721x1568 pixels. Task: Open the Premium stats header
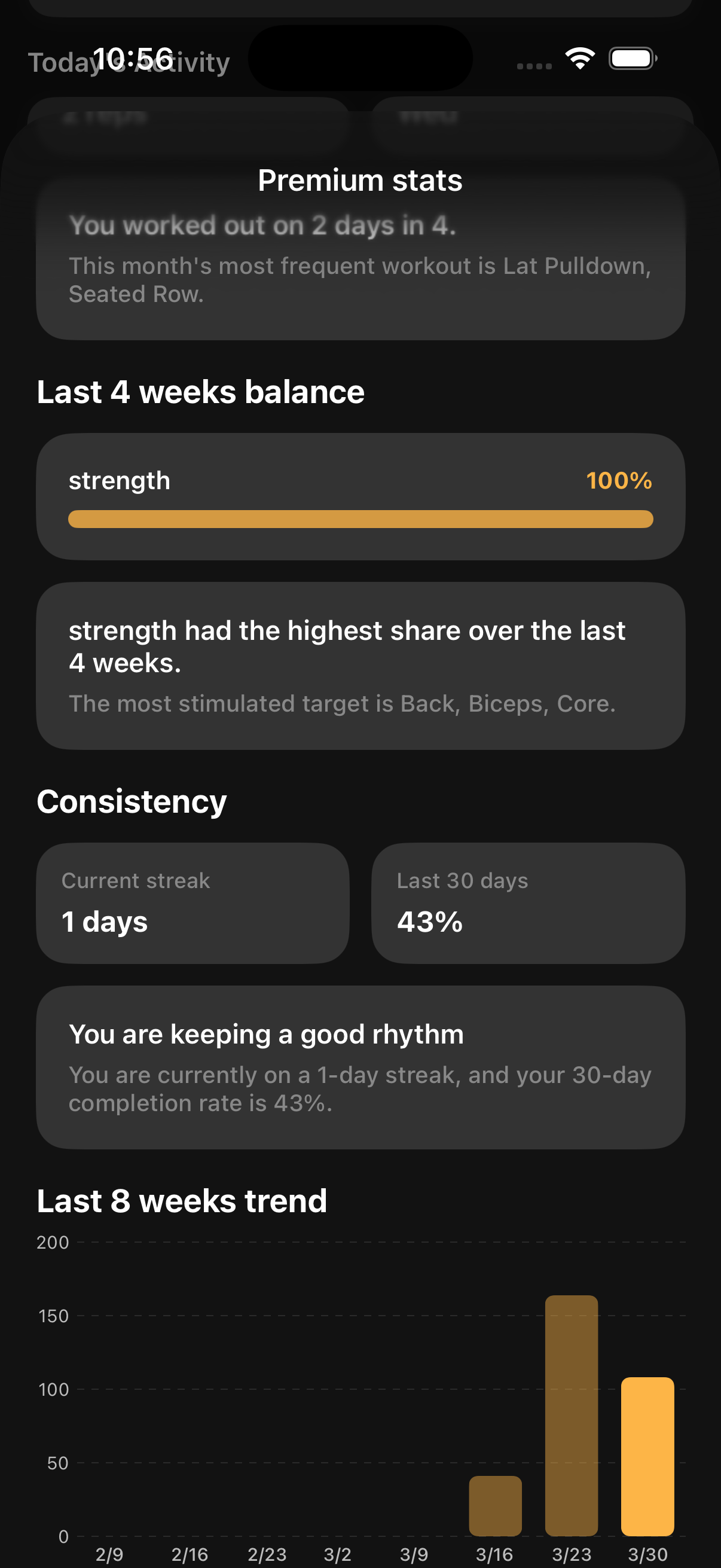pos(360,179)
